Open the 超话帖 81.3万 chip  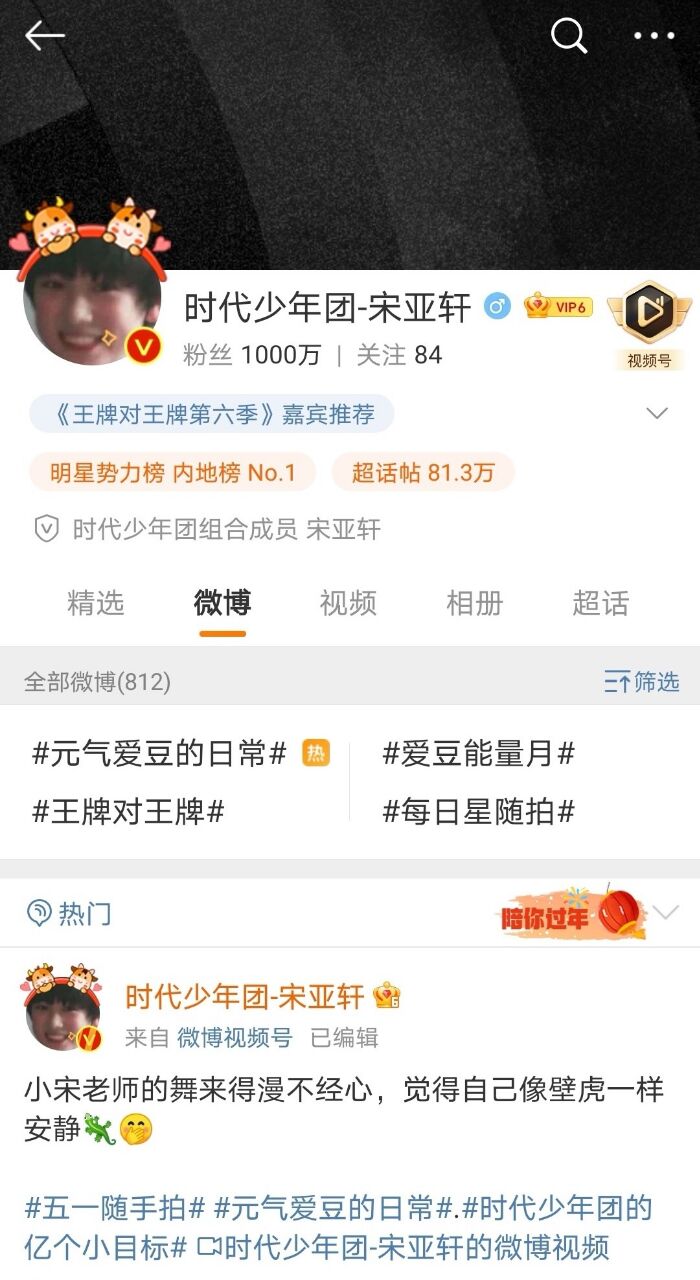[x=423, y=472]
